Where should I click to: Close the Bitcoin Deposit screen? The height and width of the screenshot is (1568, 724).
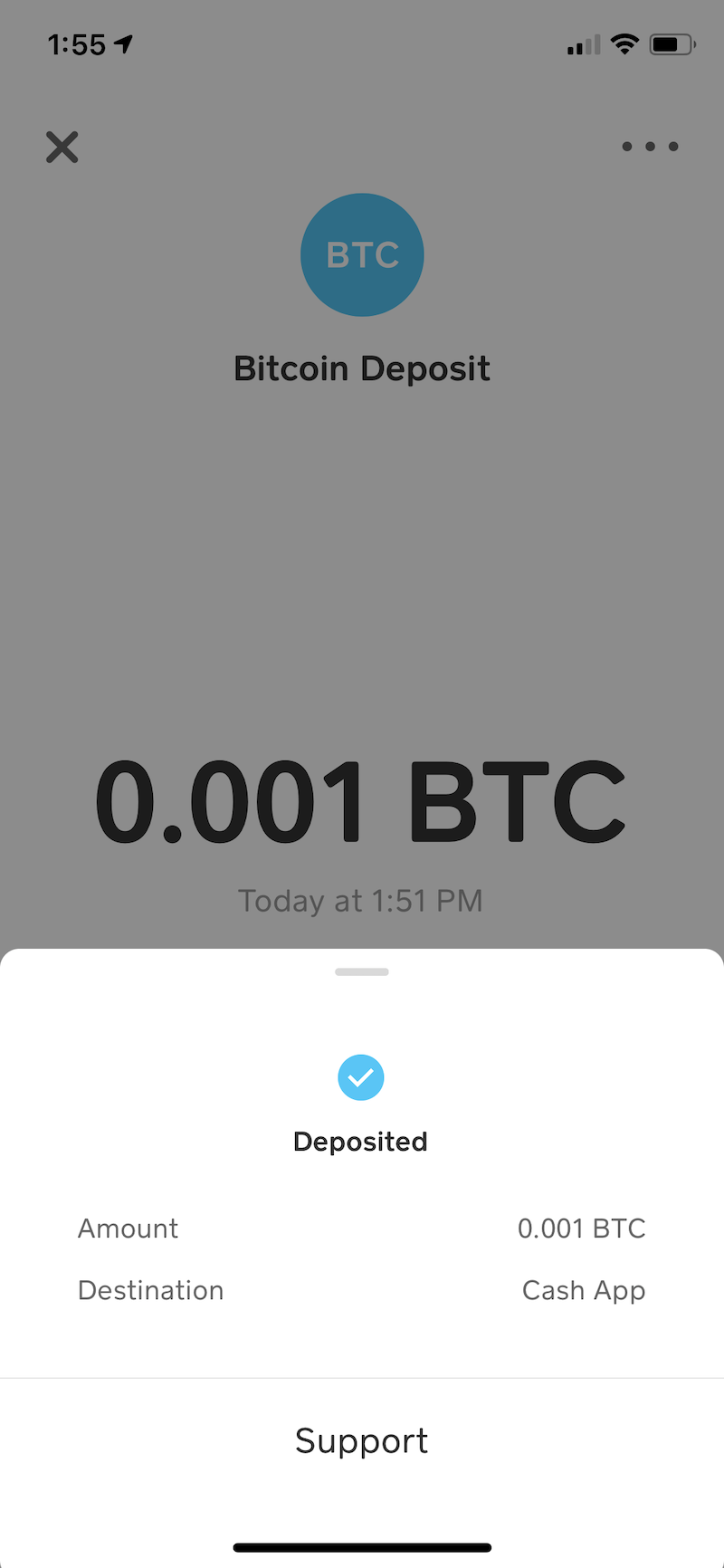62,147
